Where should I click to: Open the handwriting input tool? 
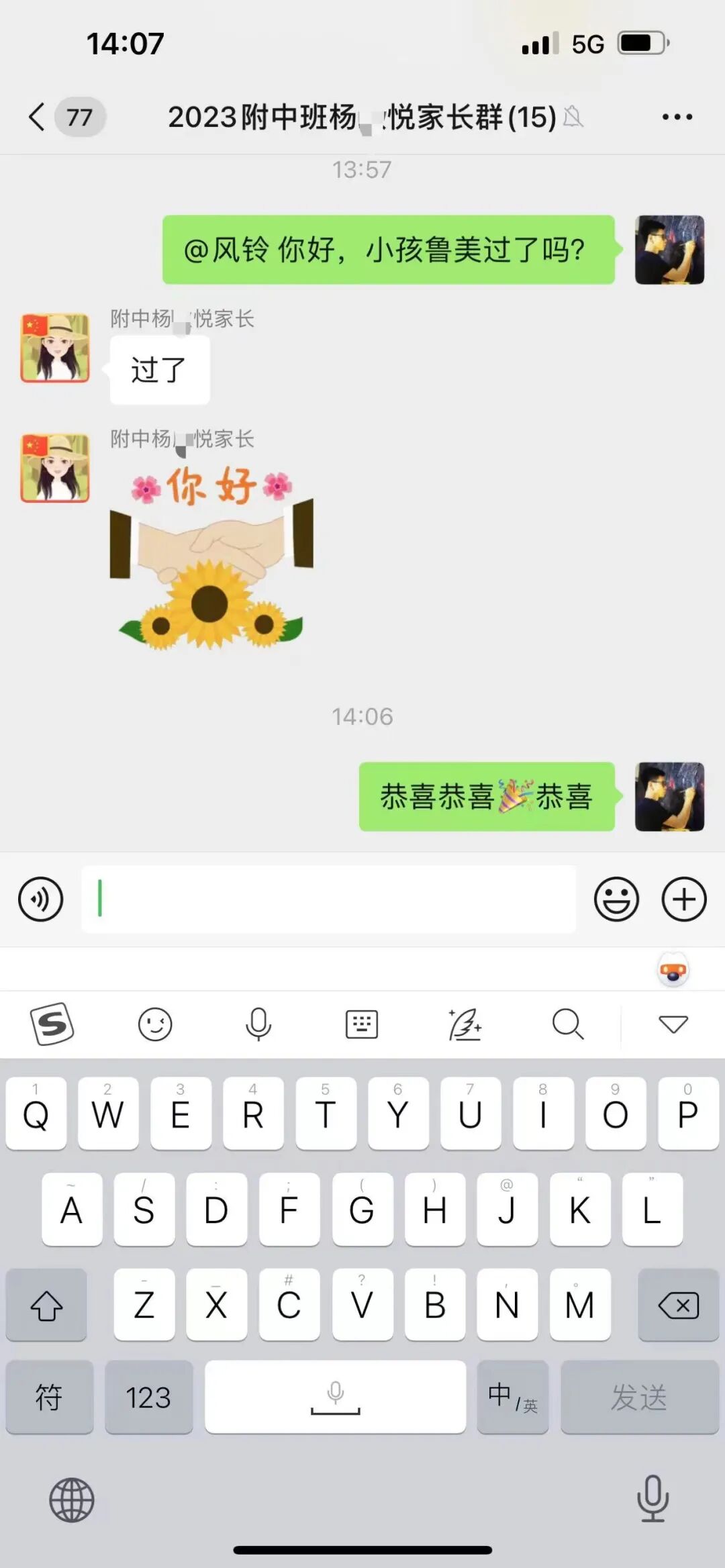coord(465,1024)
